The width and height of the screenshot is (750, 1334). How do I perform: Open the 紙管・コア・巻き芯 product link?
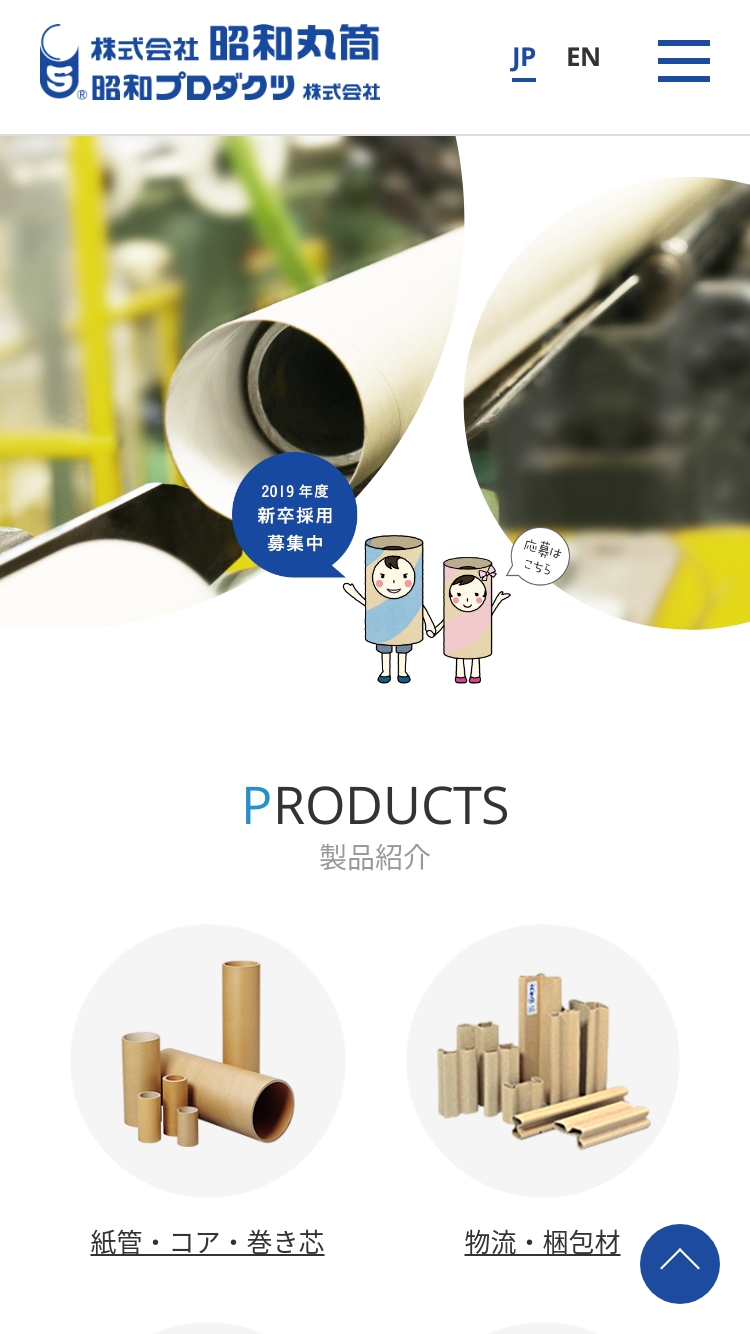tap(208, 1243)
